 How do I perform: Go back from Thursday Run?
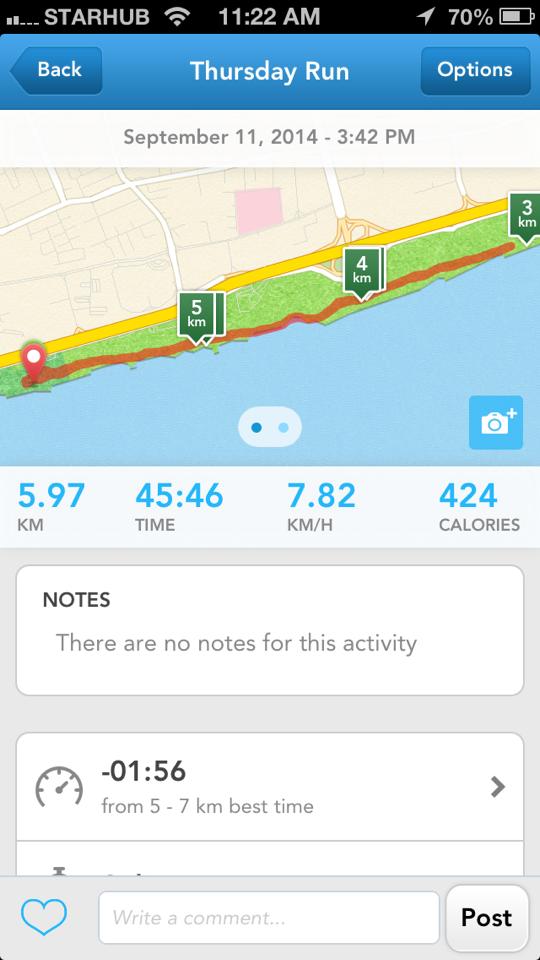point(56,70)
